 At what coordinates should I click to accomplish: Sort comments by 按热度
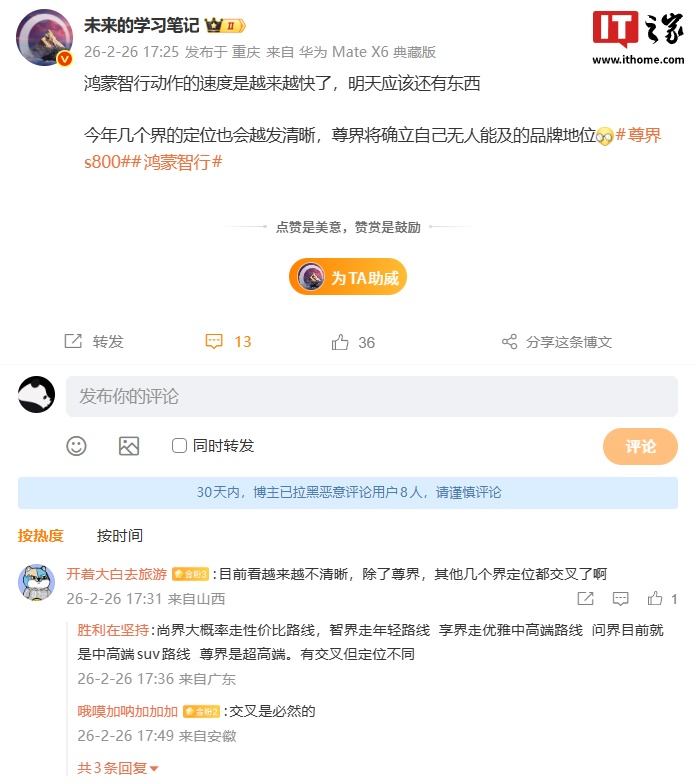point(41,535)
